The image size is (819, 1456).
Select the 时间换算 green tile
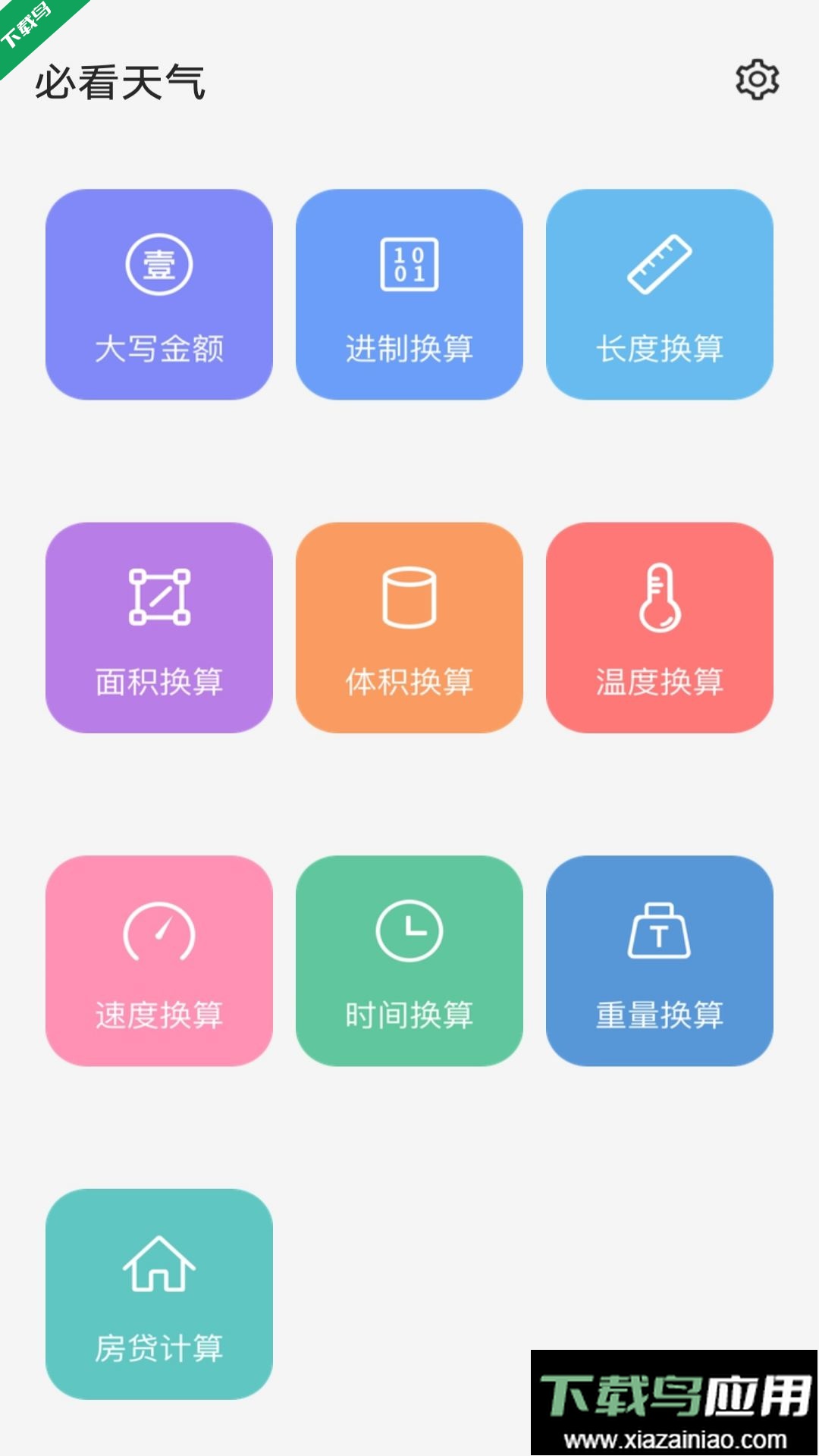tap(408, 960)
